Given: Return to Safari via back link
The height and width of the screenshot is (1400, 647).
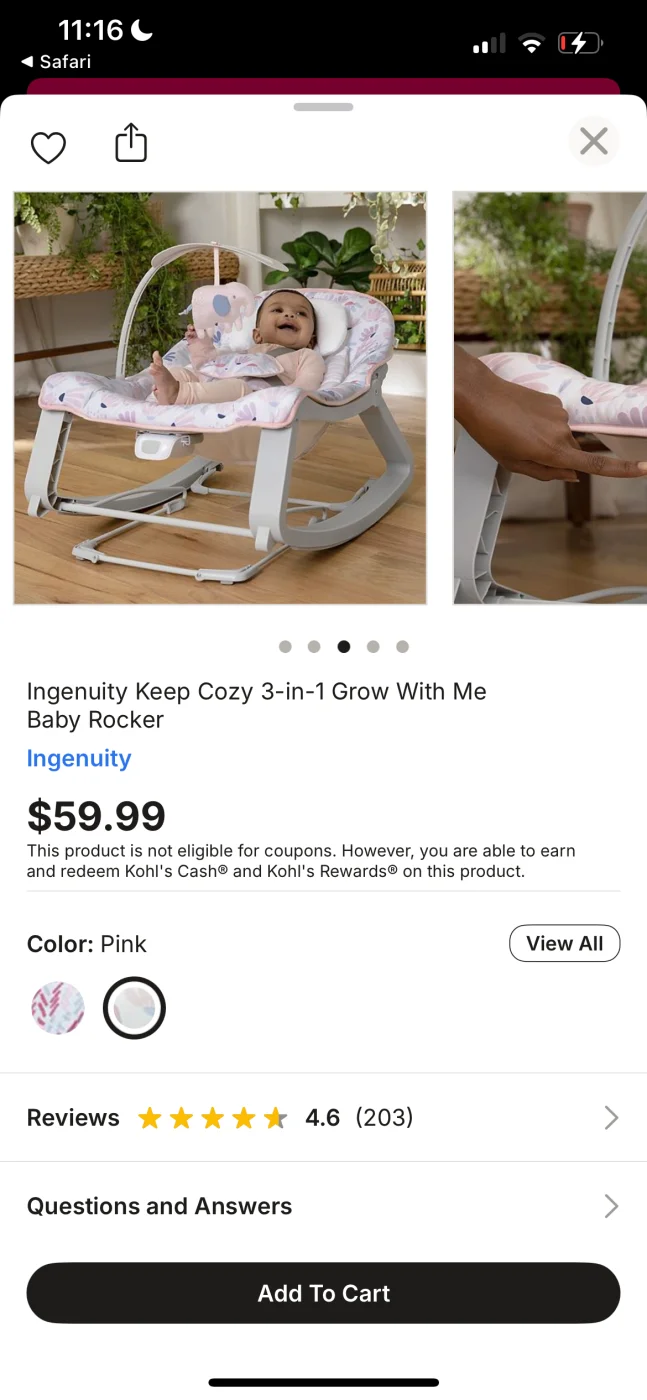Looking at the screenshot, I should 56,62.
